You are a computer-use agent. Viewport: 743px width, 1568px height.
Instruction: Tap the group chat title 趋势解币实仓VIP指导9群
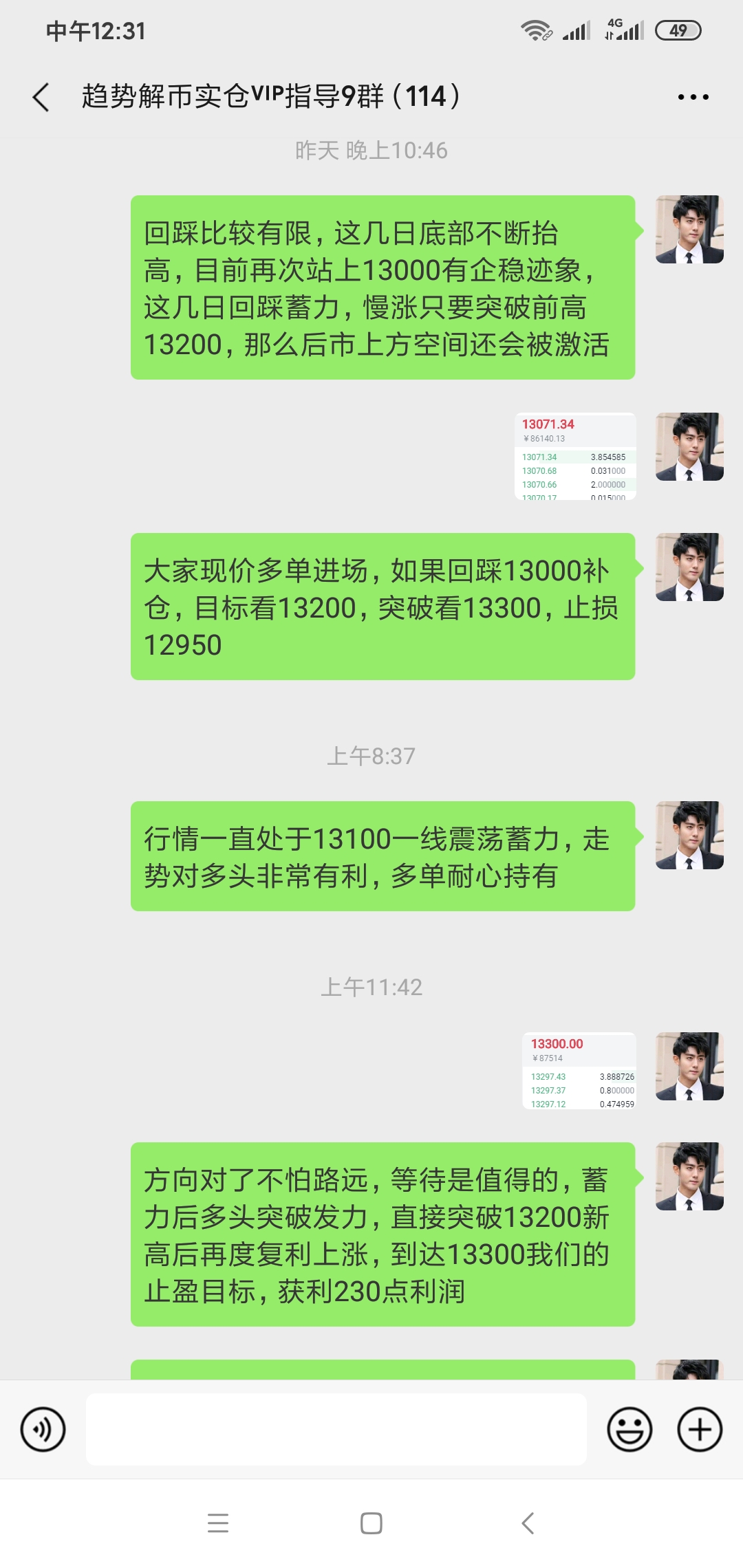[x=268, y=96]
